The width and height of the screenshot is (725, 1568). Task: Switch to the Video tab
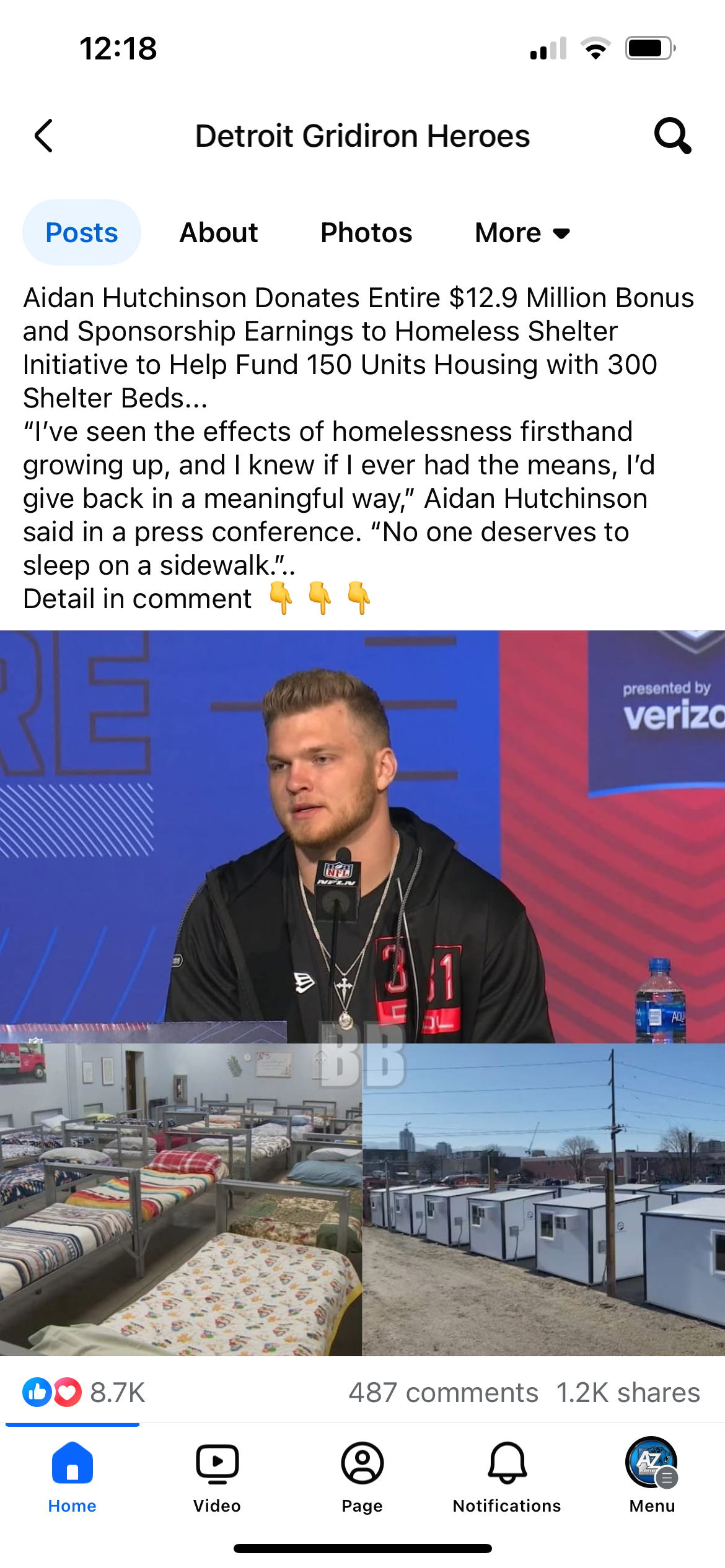[x=217, y=1476]
